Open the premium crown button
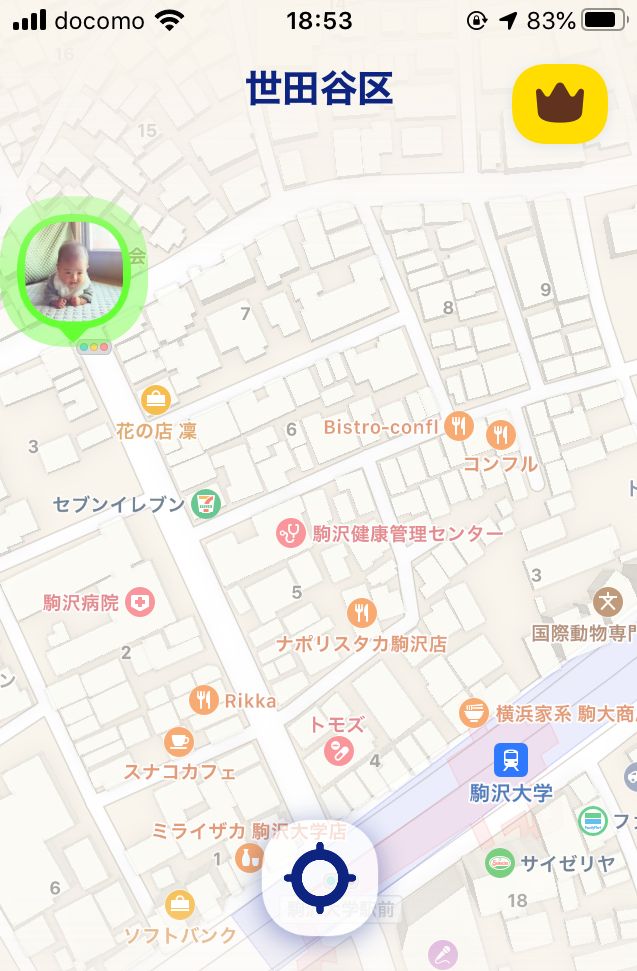The image size is (637, 971). pos(559,104)
